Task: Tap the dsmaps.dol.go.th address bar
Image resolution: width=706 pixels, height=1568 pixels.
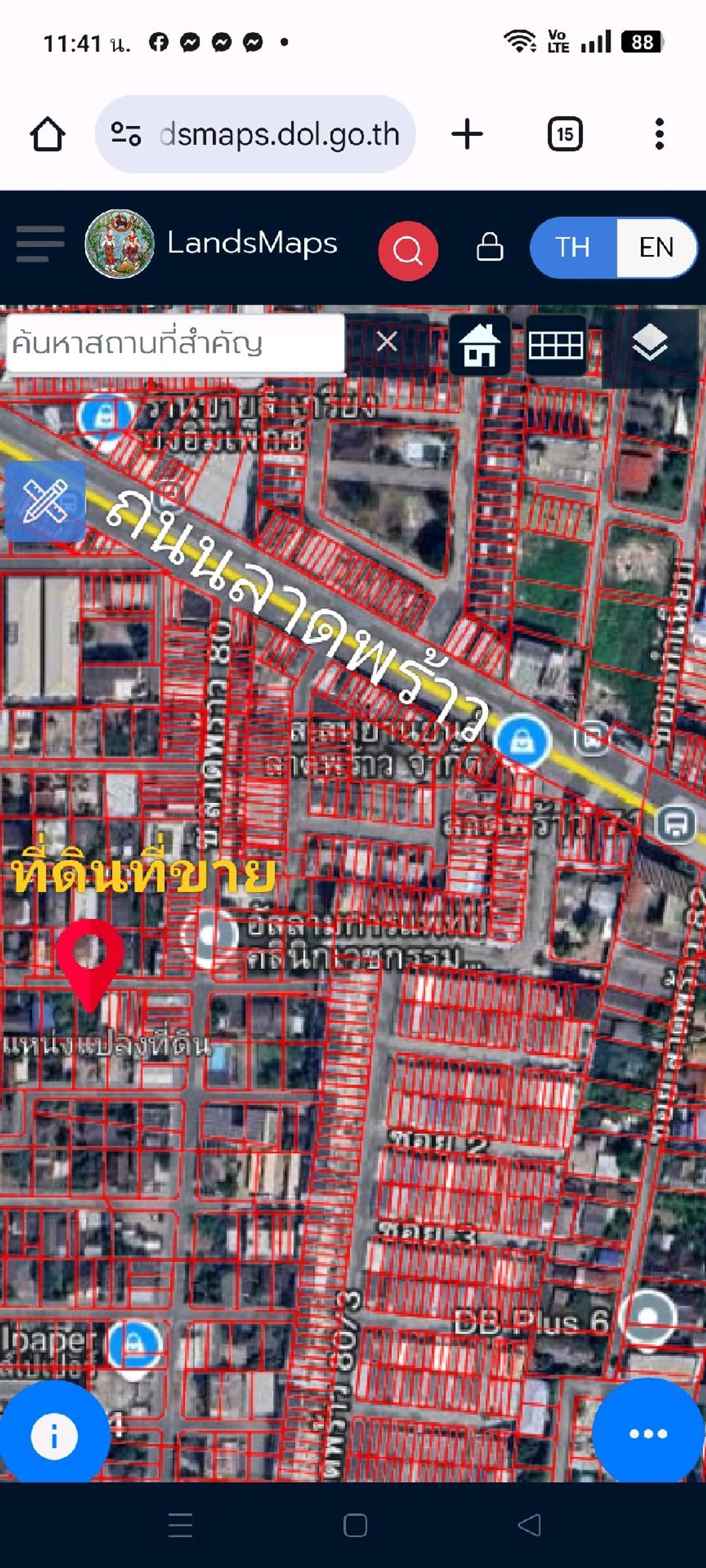Action: (x=255, y=134)
